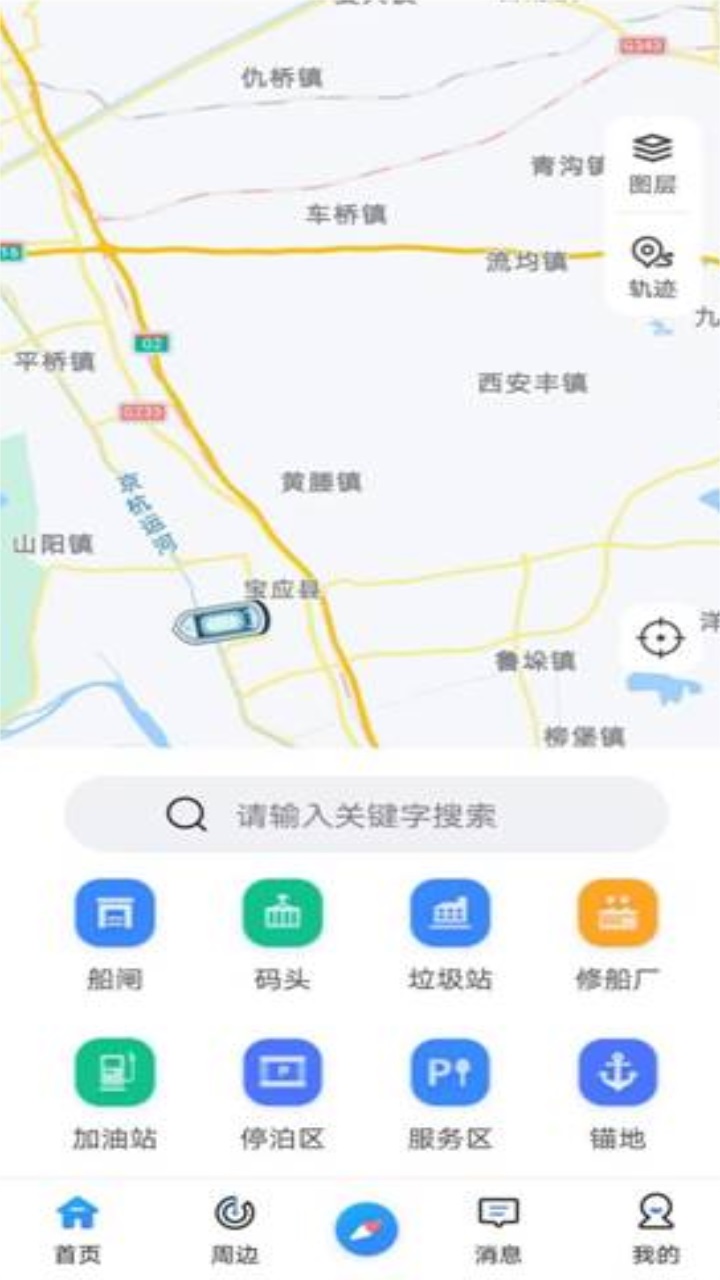Open the 轨迹 track button
The width and height of the screenshot is (720, 1280).
pos(652,267)
